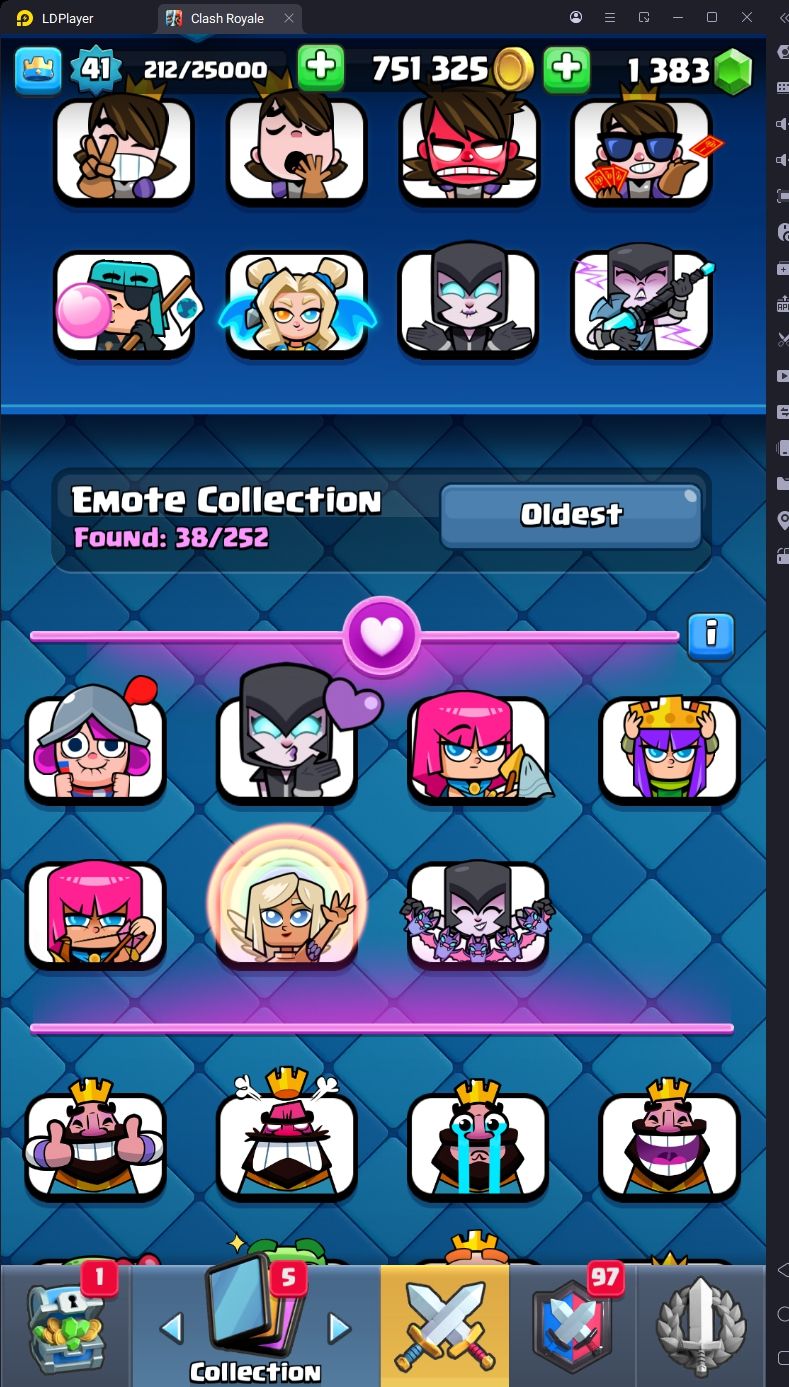This screenshot has height=1387, width=789.
Task: Select the crying King emote
Action: point(478,1145)
